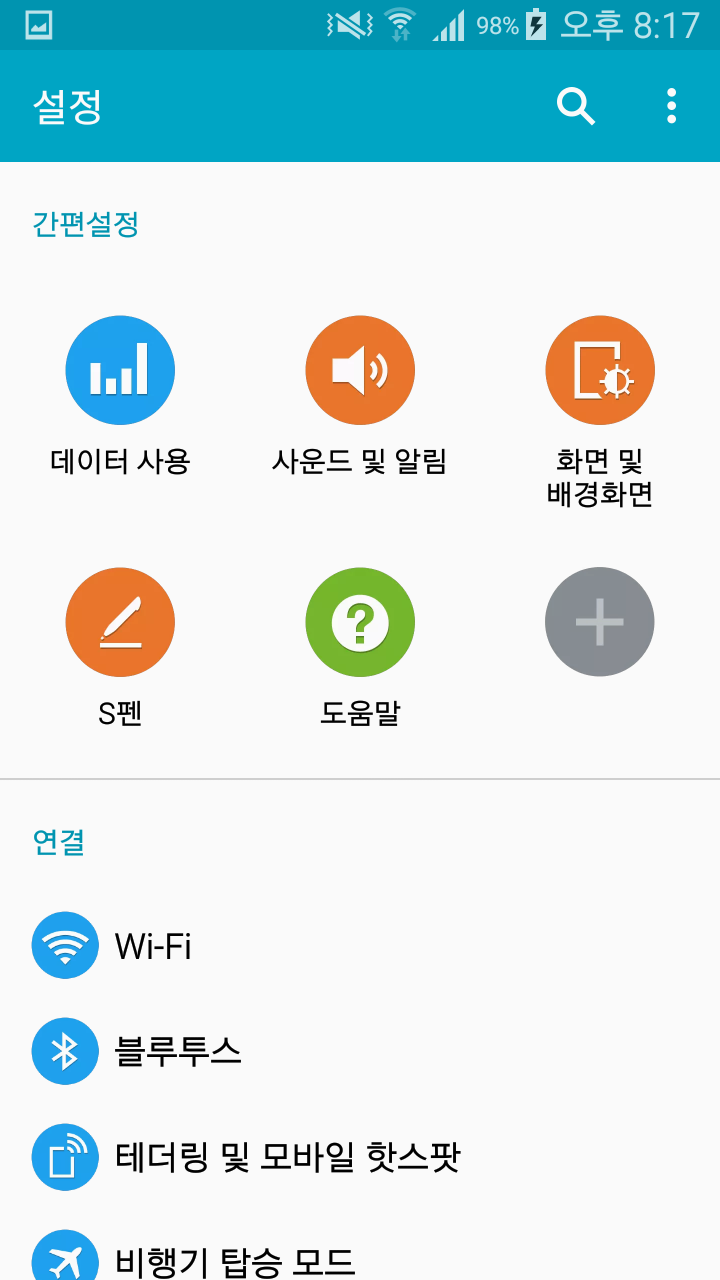
Task: Open 테더링 및 모바일 핫스팟
Action: [287, 1157]
